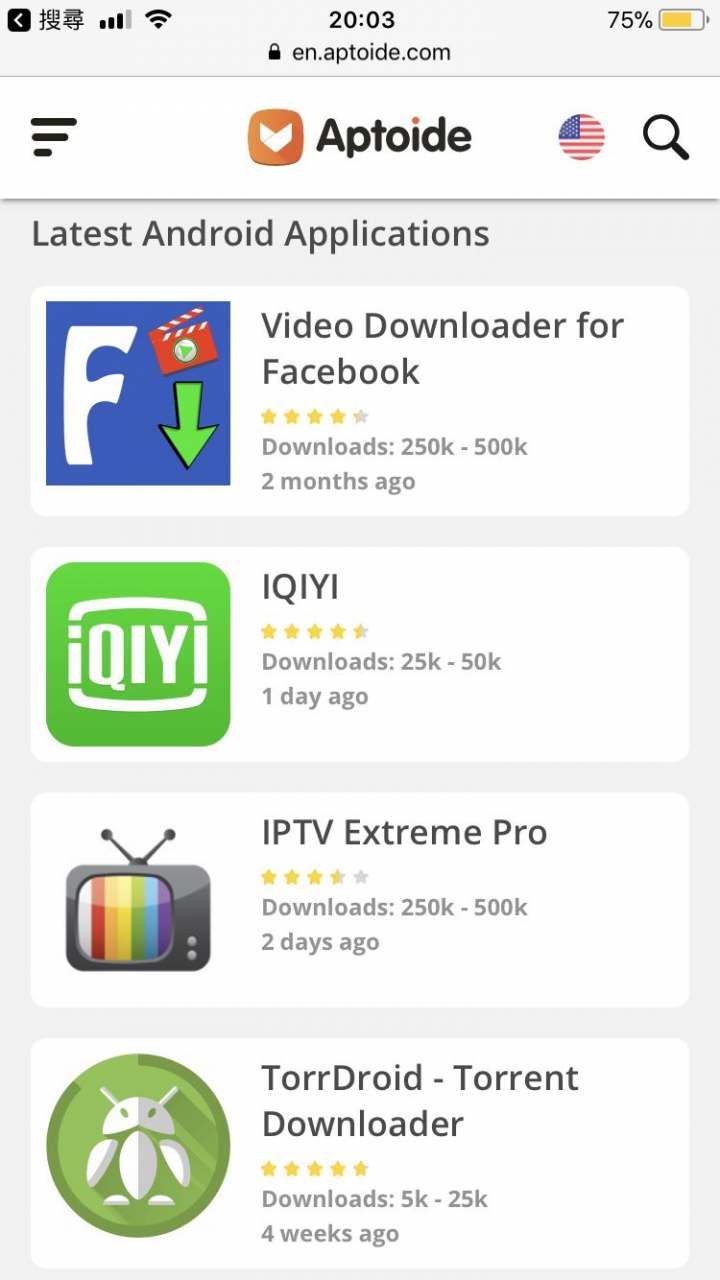Open Video Downloader for Facebook card

[360, 401]
